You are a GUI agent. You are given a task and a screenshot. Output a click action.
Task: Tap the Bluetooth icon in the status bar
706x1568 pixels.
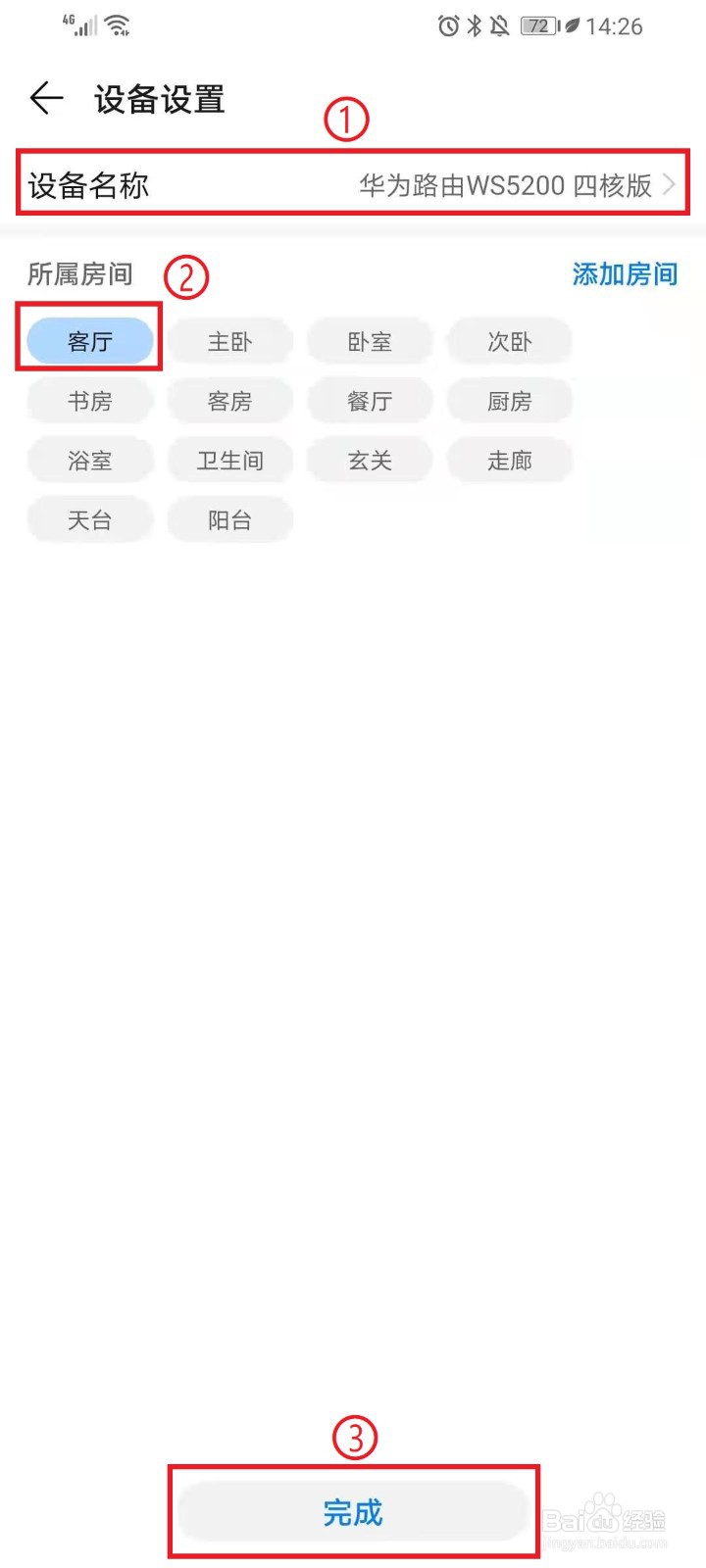point(475,26)
